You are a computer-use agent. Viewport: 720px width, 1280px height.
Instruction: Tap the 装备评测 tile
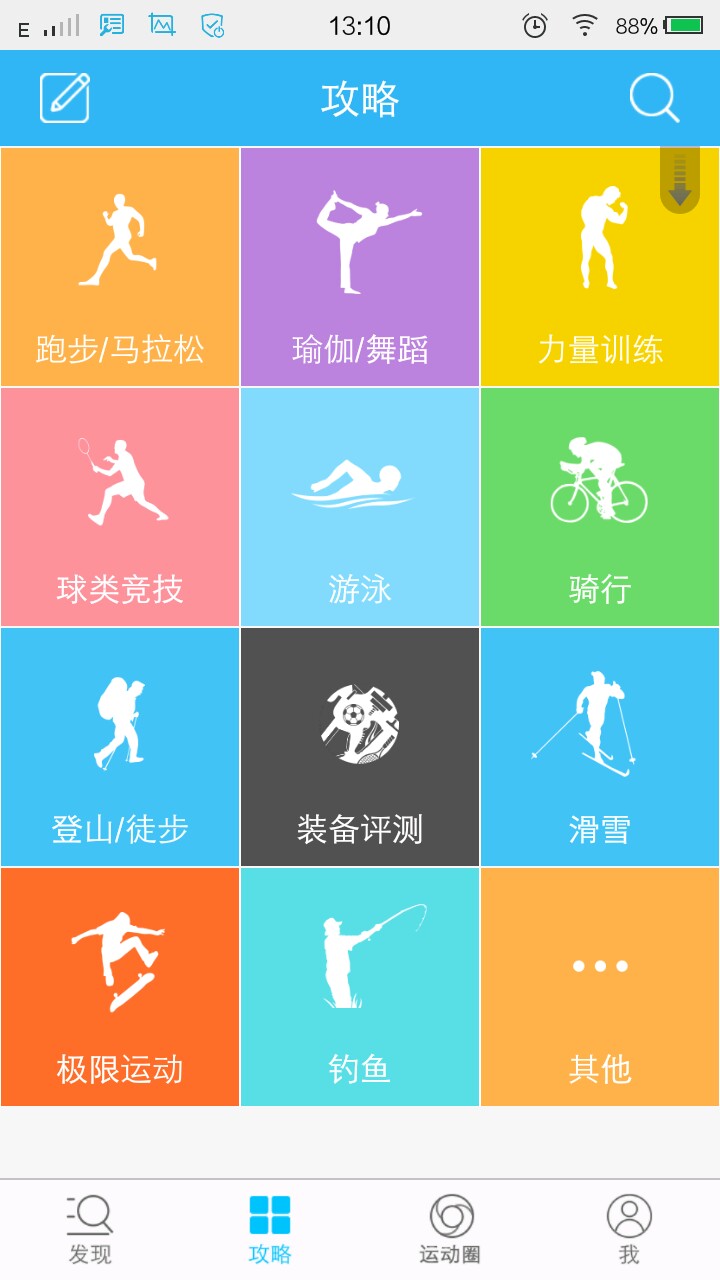coord(360,747)
